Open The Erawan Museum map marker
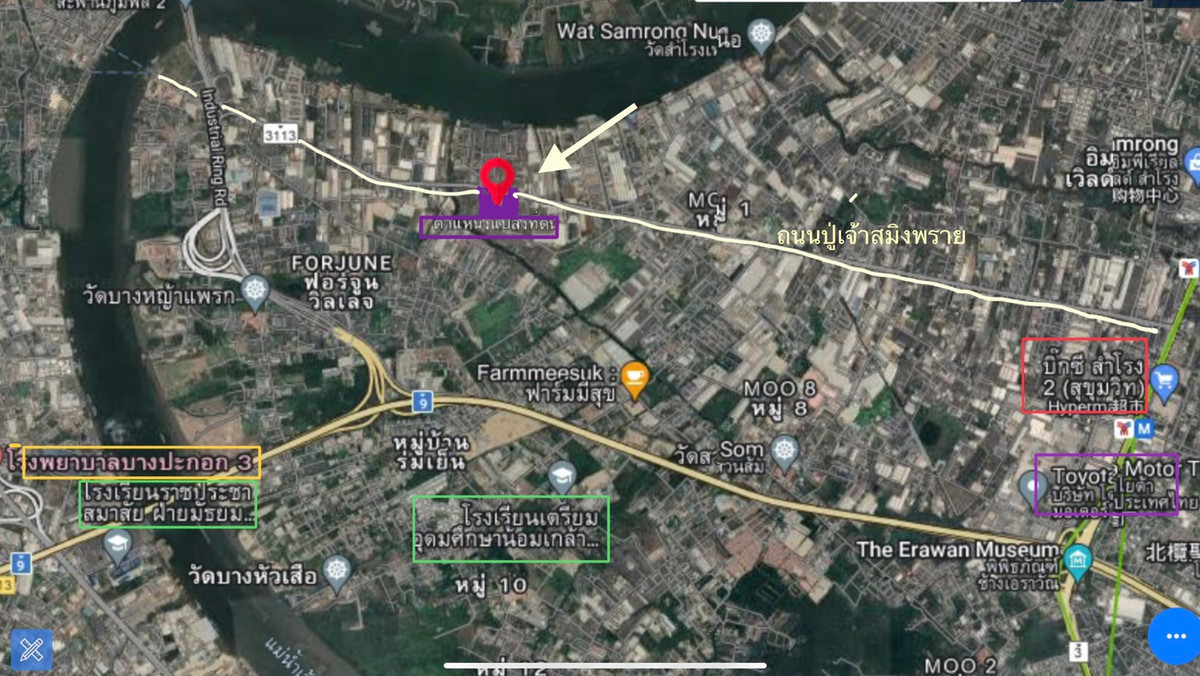Image resolution: width=1200 pixels, height=676 pixels. 1077,559
